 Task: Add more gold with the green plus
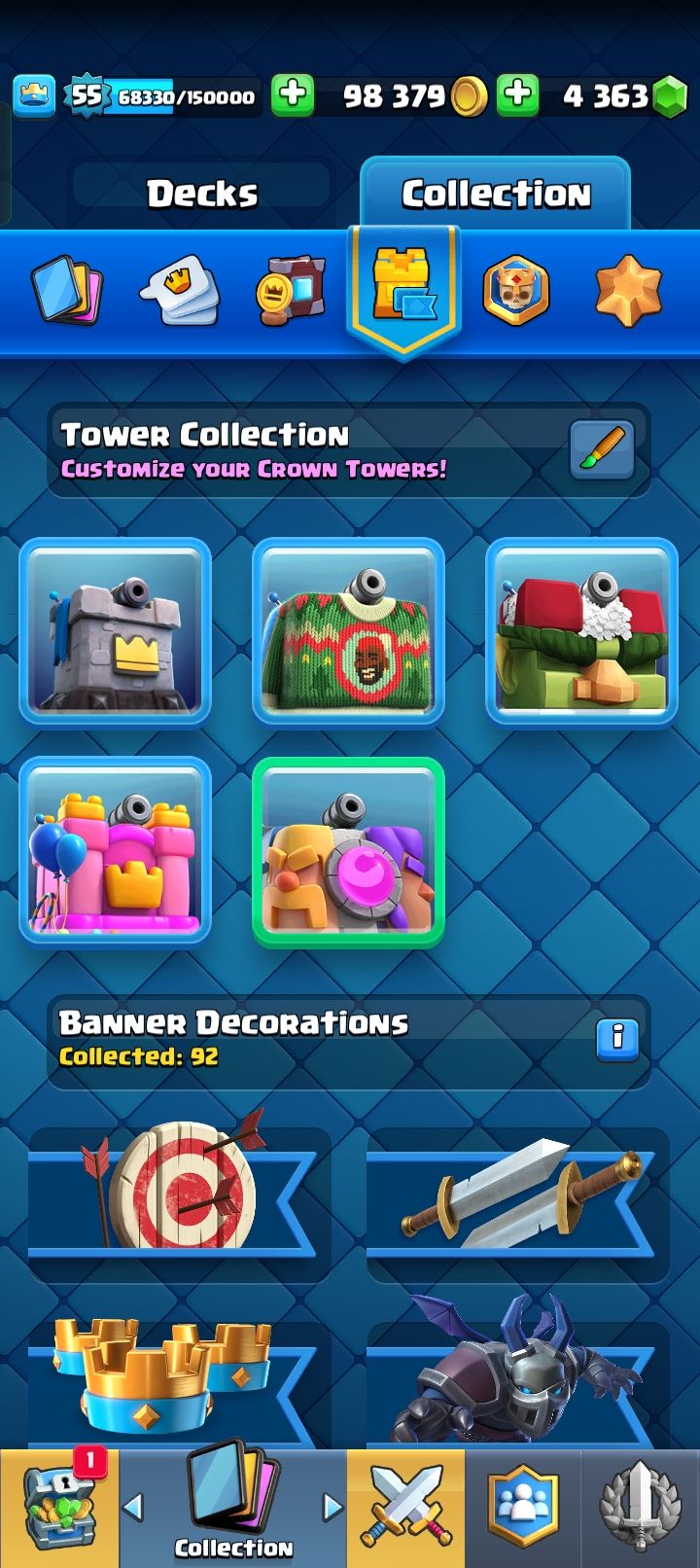(292, 95)
